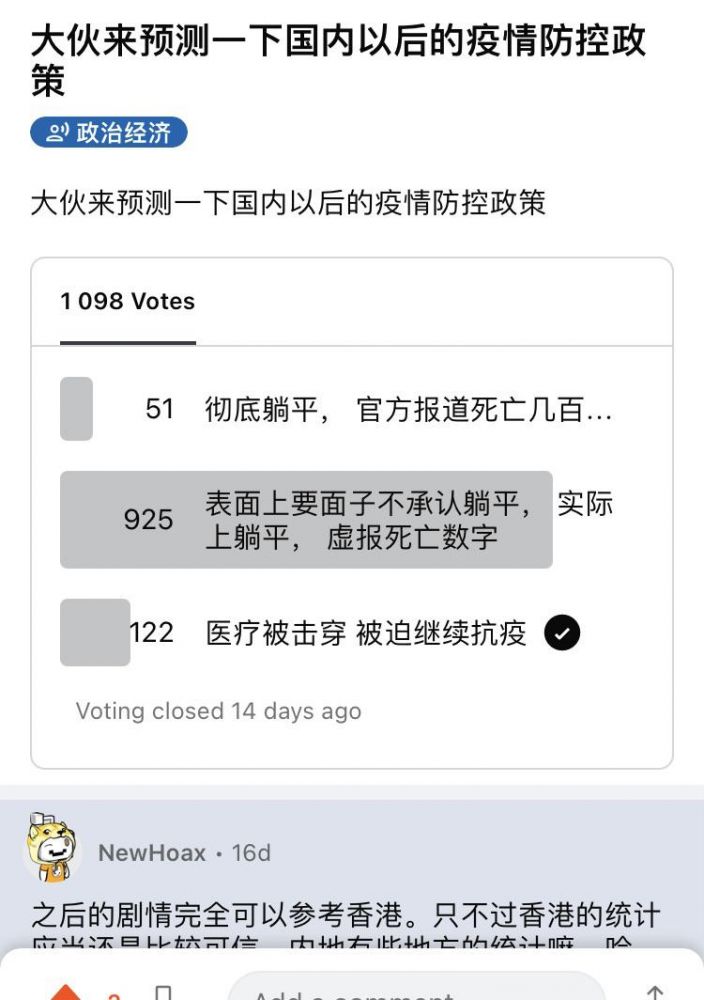This screenshot has height=1000, width=704.
Task: Open the 1 098 Votes poll tab
Action: coord(128,302)
